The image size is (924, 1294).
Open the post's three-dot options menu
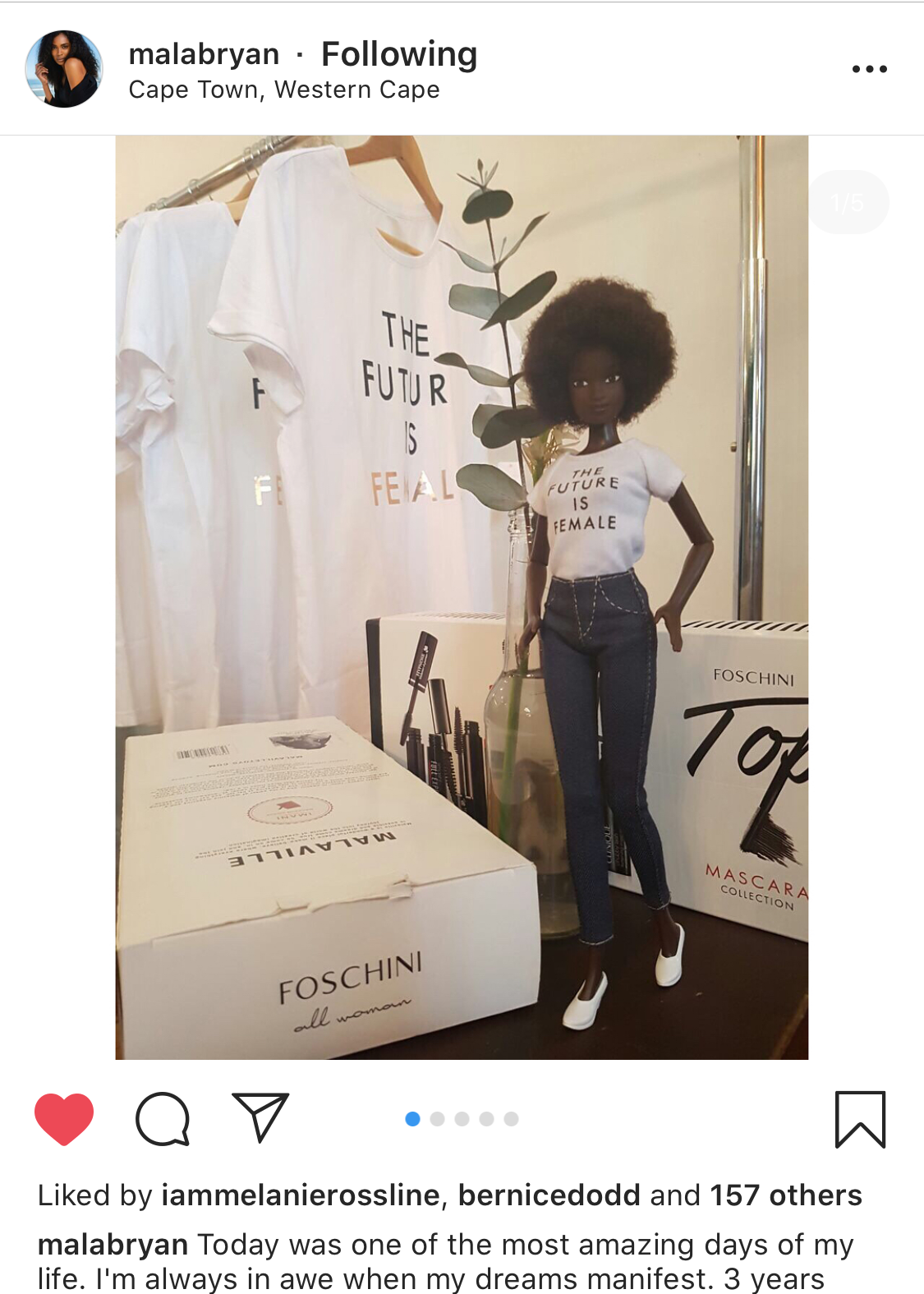click(x=869, y=69)
